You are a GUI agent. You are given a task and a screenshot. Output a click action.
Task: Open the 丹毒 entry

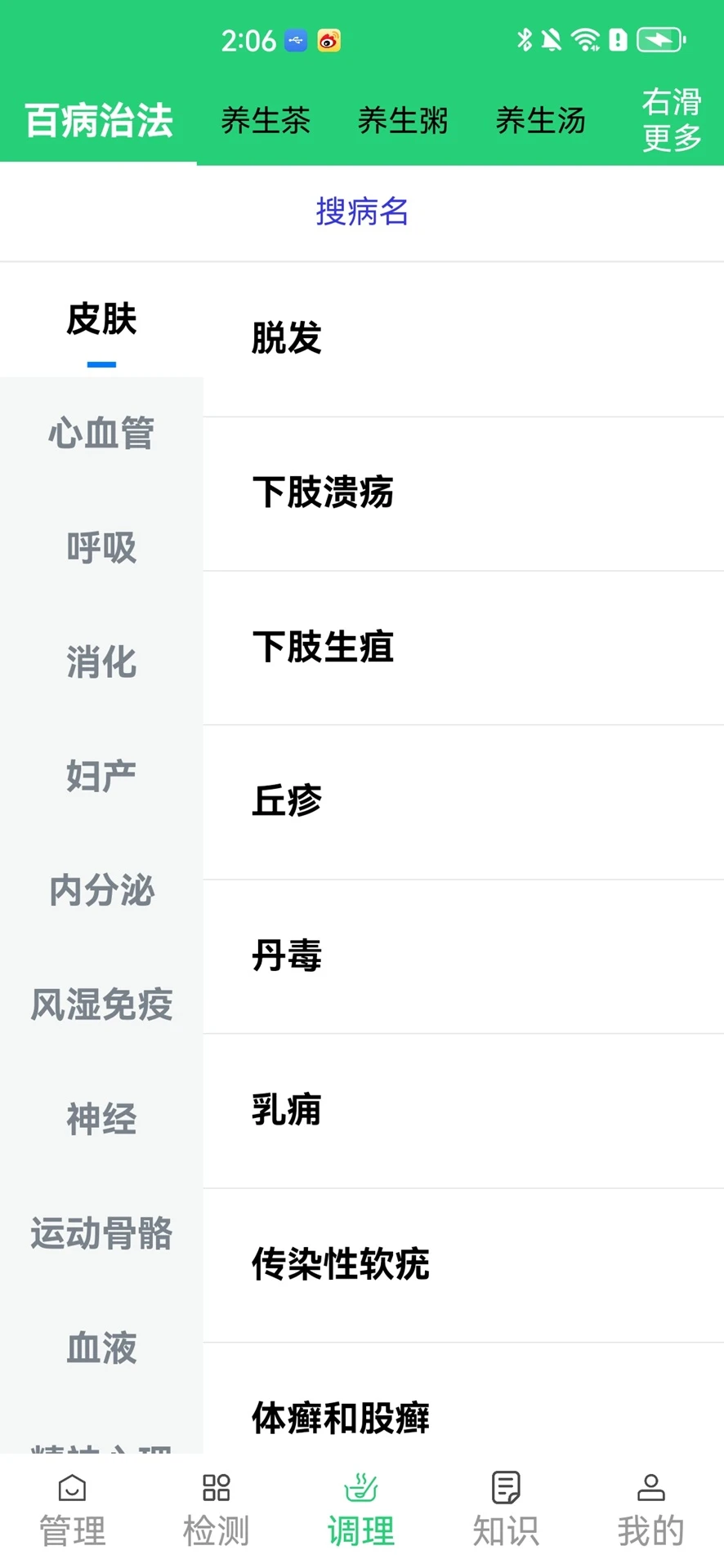[x=463, y=955]
